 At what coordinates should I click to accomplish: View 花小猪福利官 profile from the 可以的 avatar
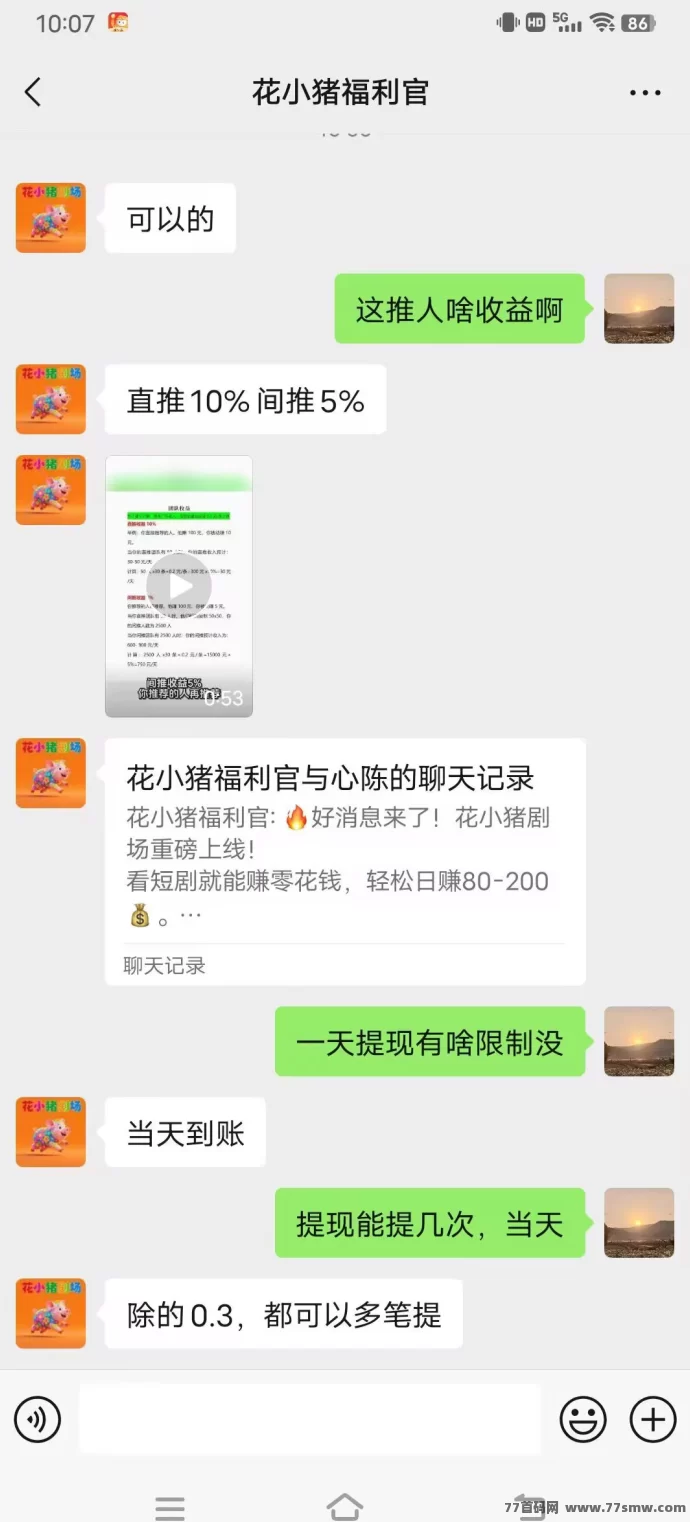tap(50, 218)
